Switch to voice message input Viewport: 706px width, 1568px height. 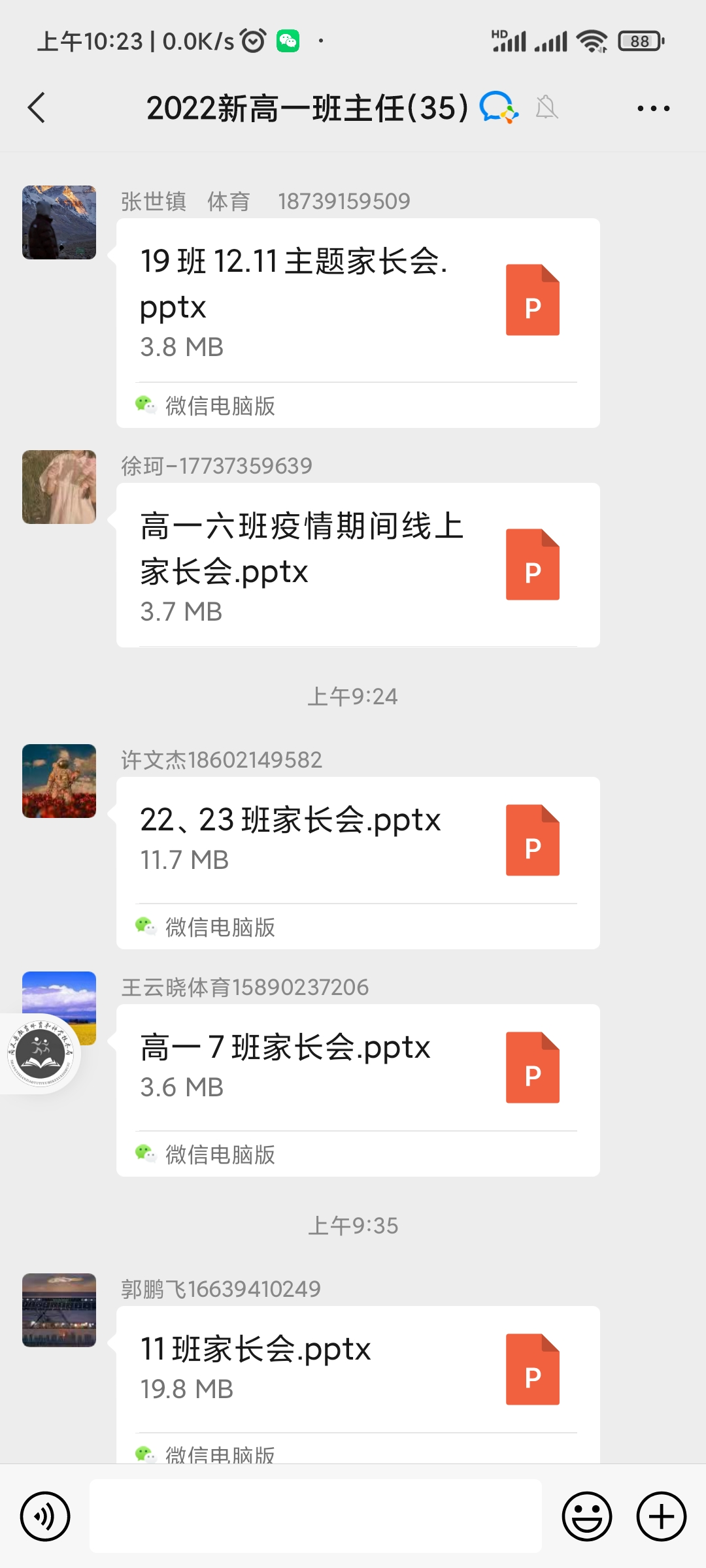pos(45,1516)
